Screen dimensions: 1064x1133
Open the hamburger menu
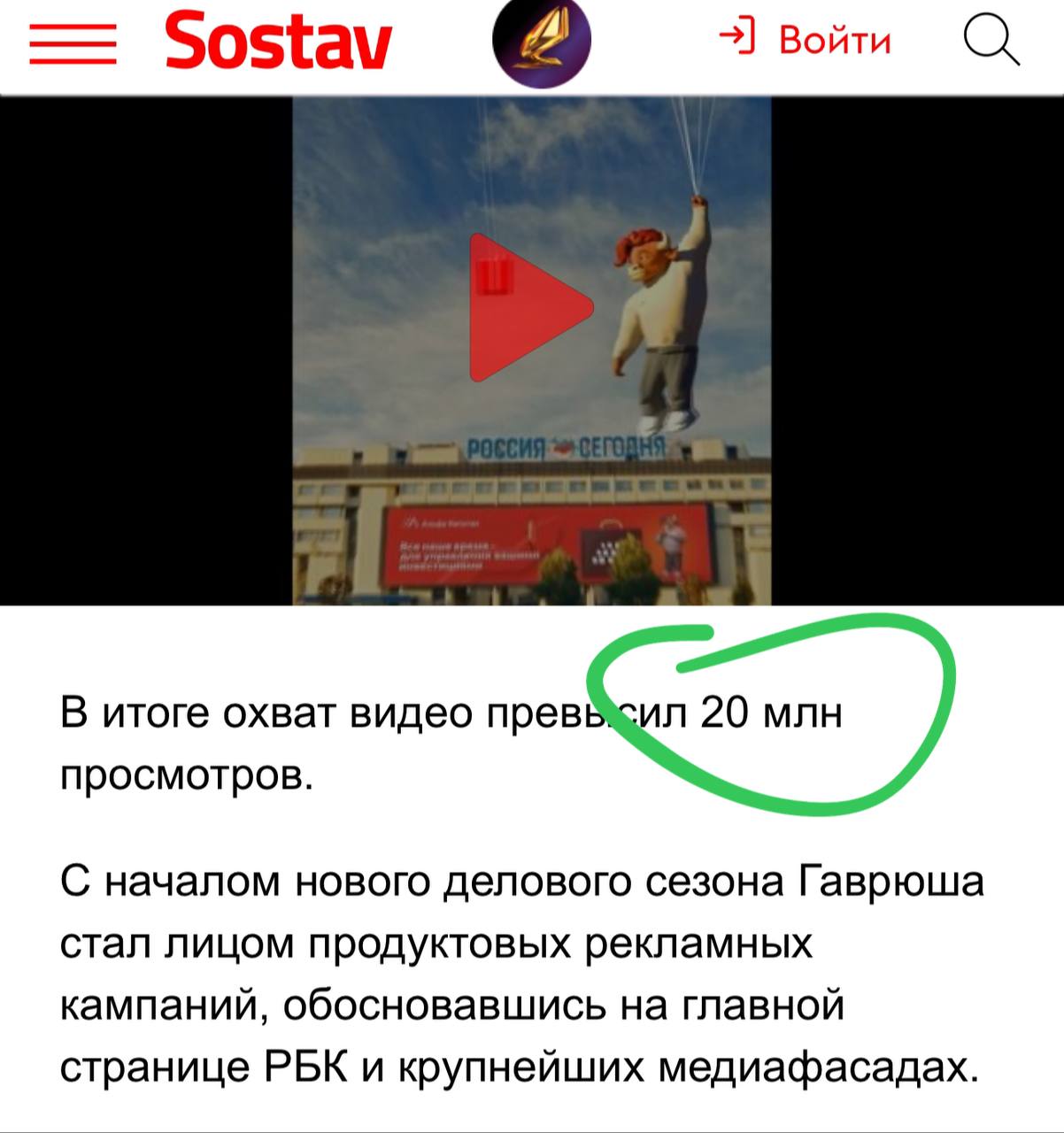pyautogui.click(x=73, y=42)
